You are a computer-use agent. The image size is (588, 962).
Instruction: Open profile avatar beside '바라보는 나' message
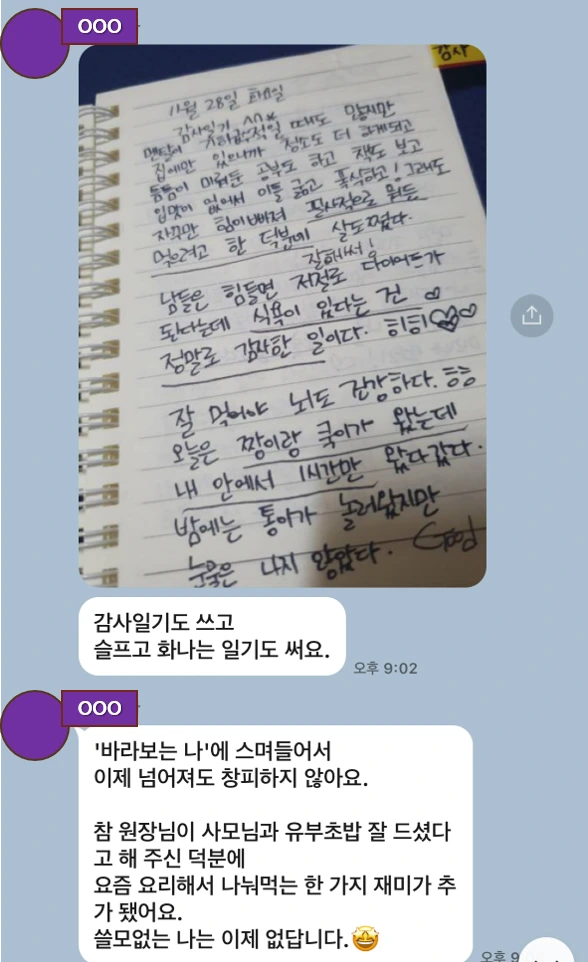(34, 725)
